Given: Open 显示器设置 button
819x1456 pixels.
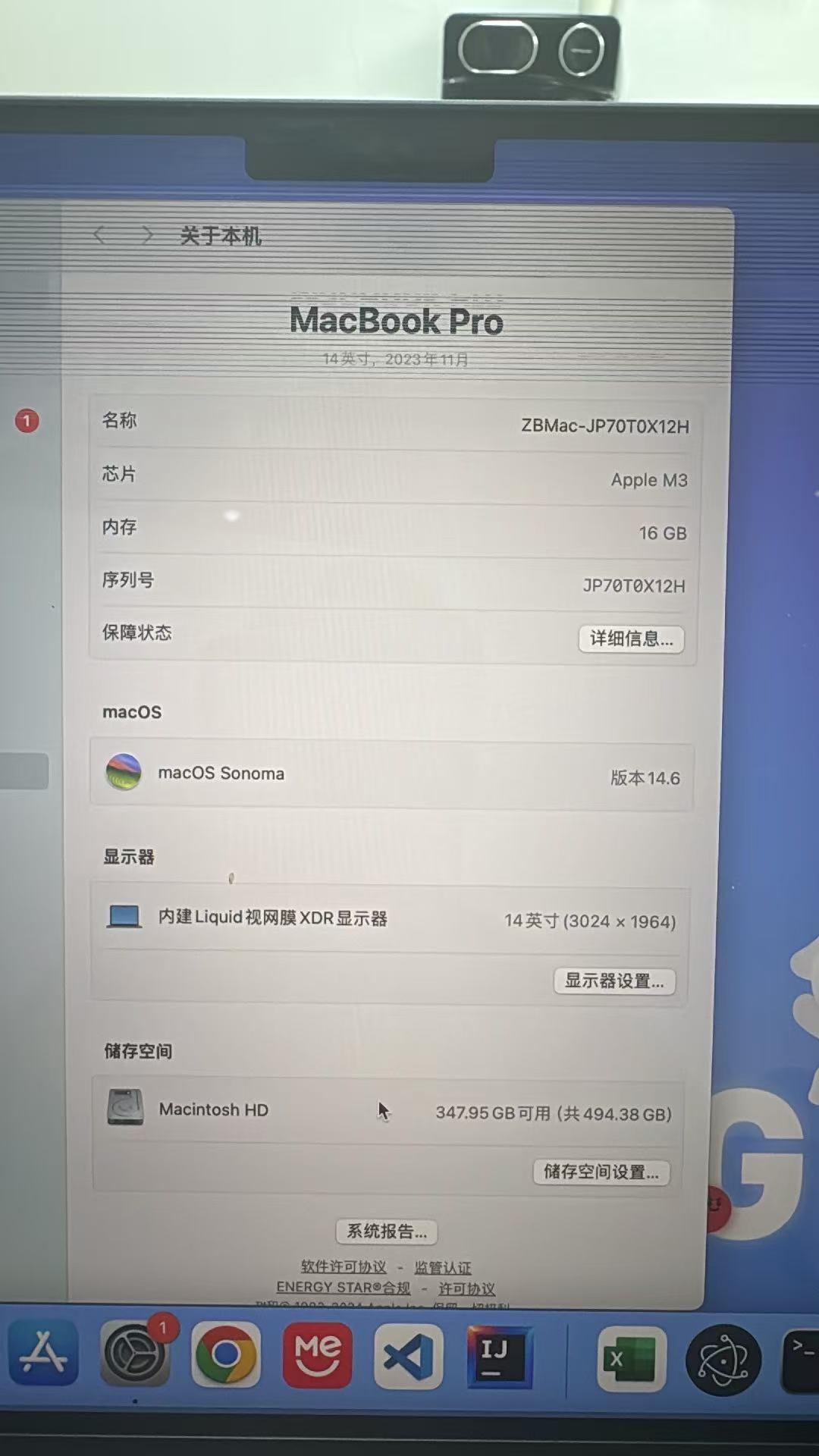Looking at the screenshot, I should click(614, 981).
